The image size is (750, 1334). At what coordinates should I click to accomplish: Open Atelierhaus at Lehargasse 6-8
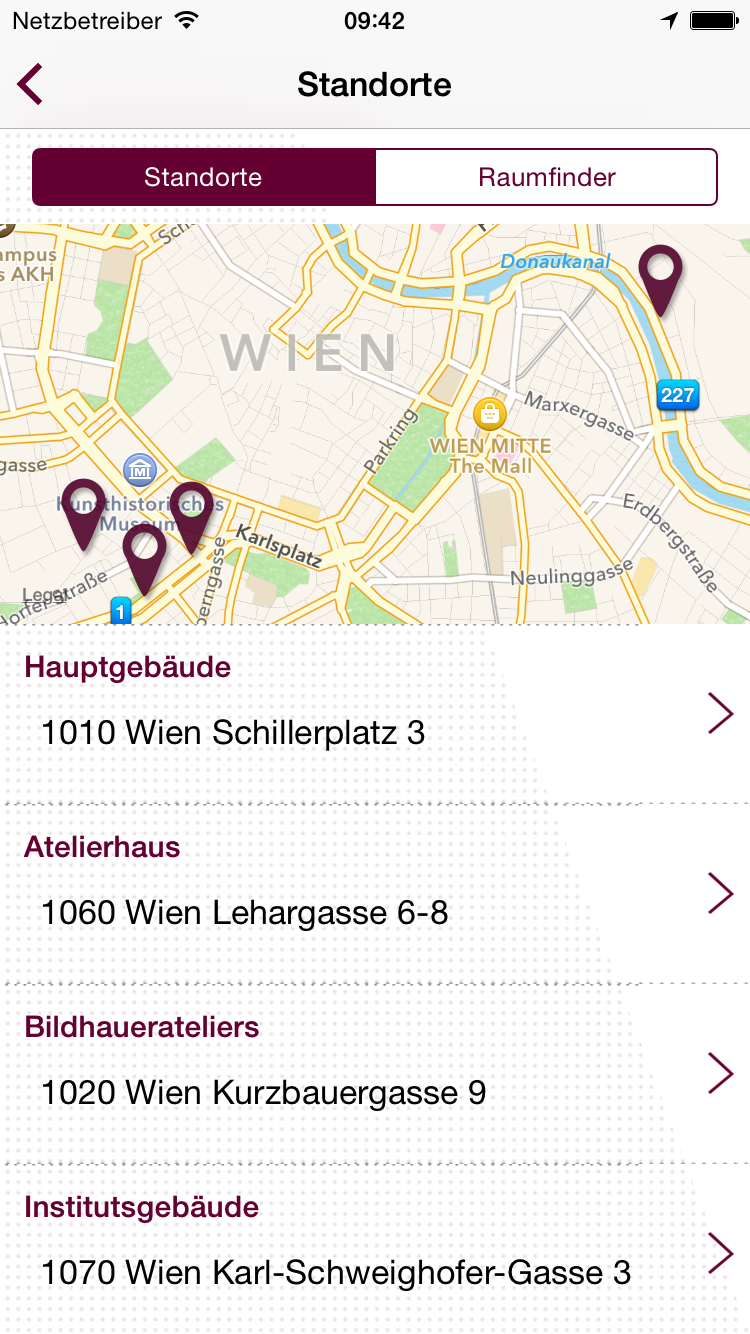coord(375,893)
